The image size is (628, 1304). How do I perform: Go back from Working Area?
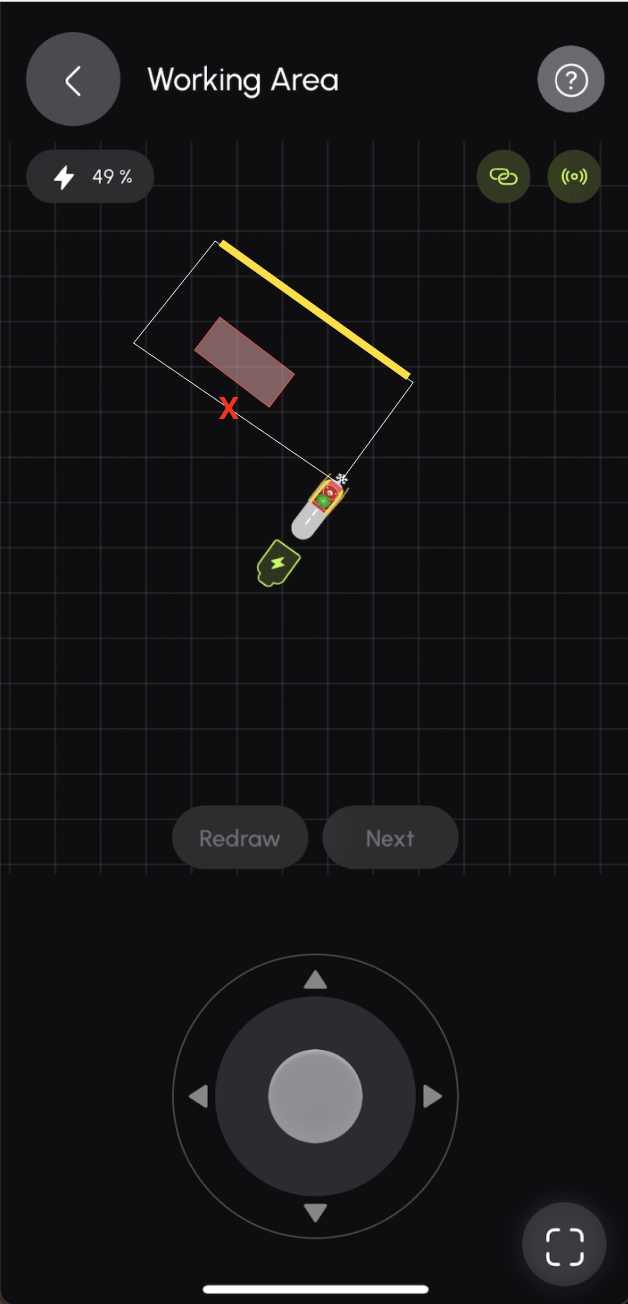click(73, 80)
